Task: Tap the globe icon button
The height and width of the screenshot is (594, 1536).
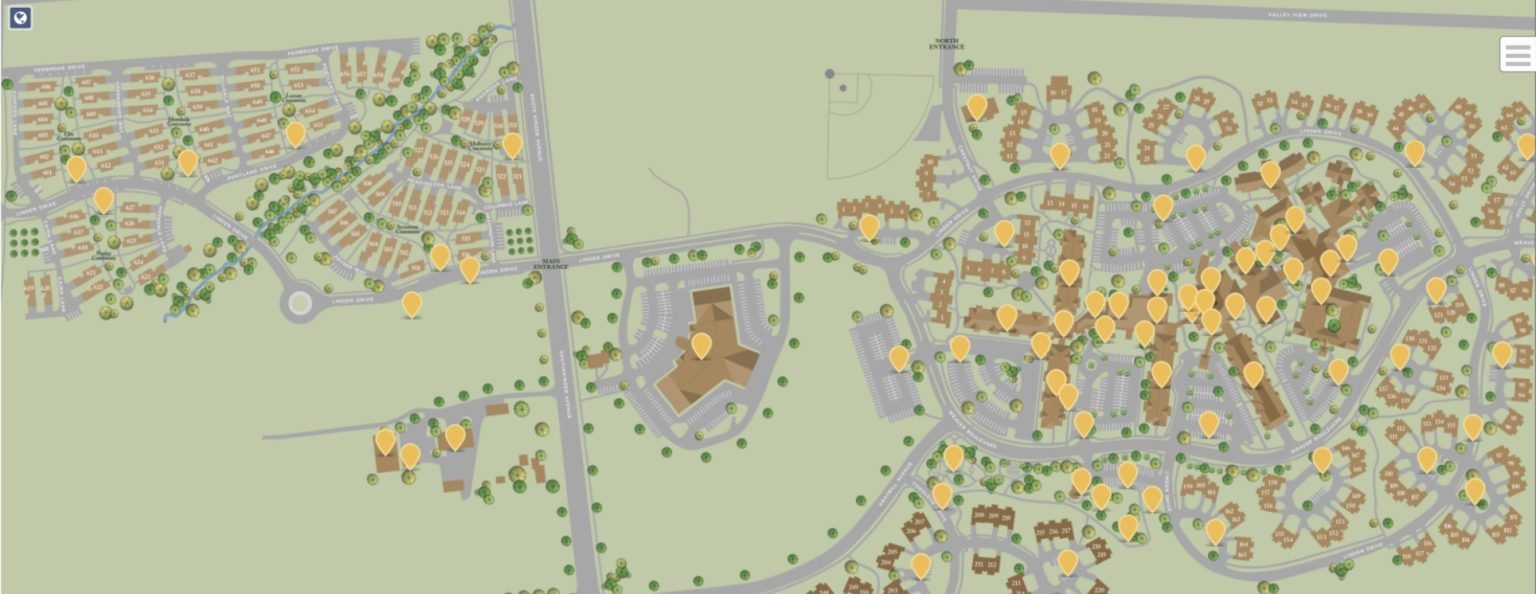Action: coord(20,17)
